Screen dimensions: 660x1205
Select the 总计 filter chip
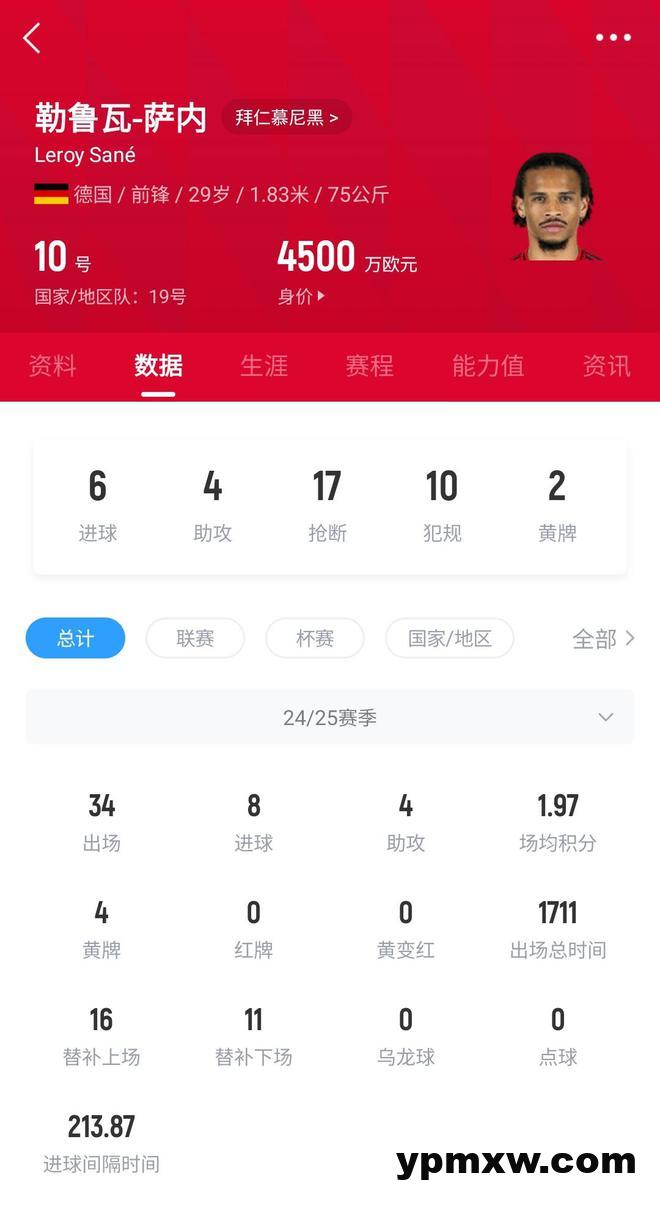pos(76,638)
